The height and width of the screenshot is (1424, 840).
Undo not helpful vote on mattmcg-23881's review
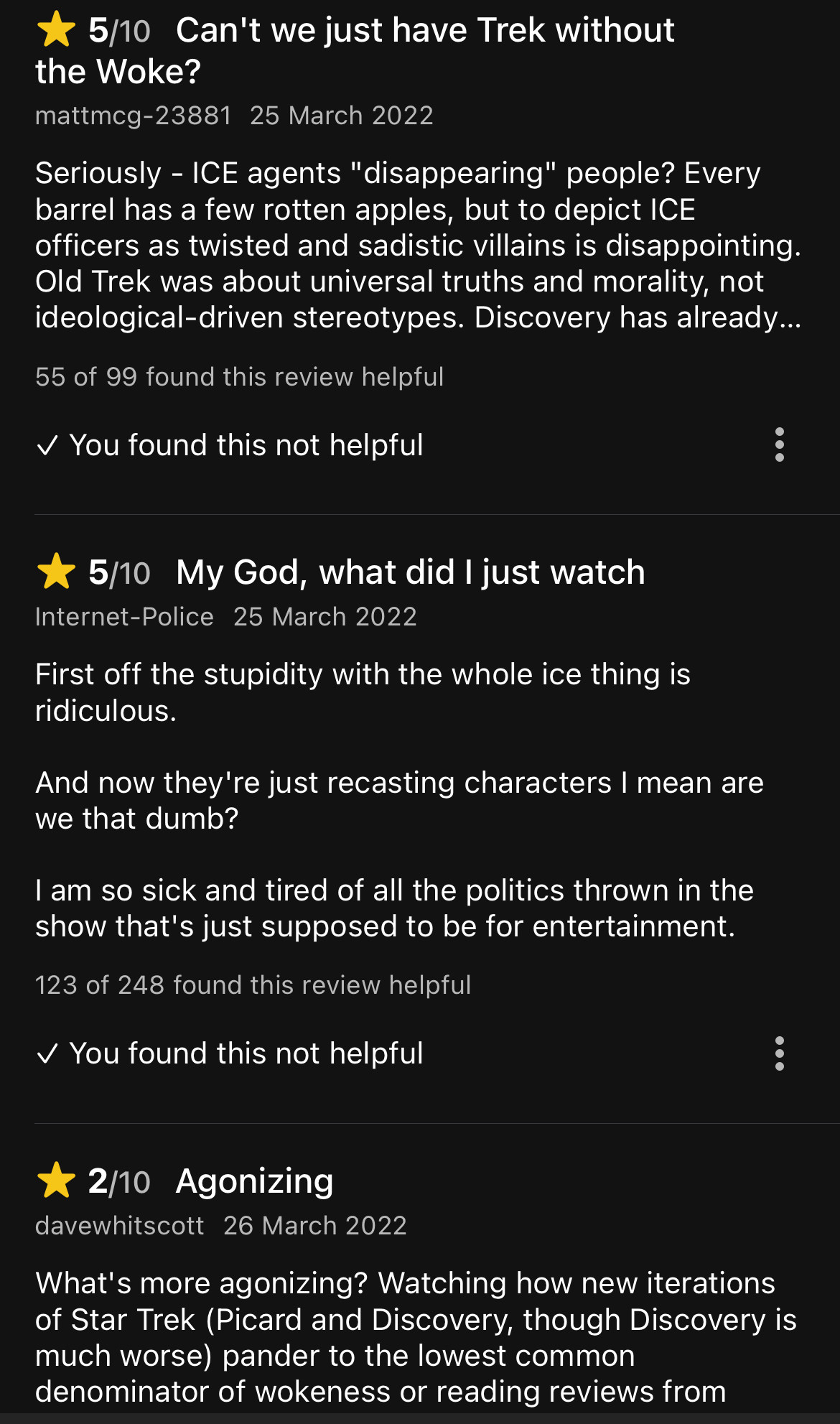point(229,445)
